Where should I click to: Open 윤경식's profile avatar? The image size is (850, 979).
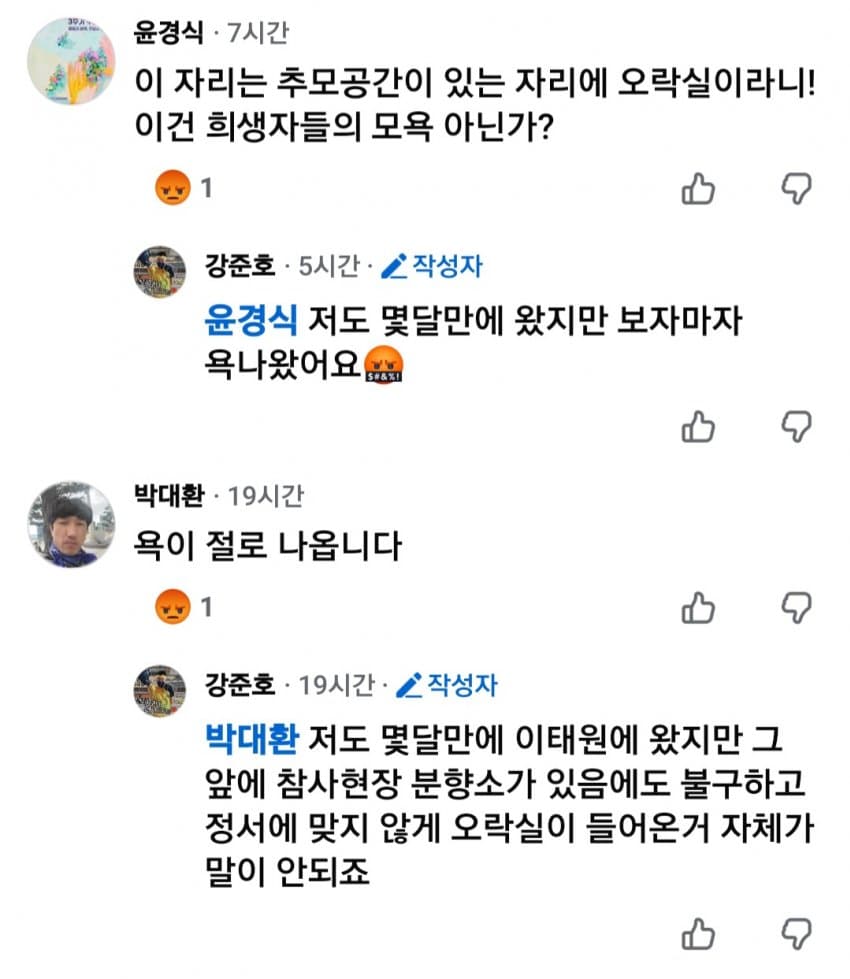[70, 60]
